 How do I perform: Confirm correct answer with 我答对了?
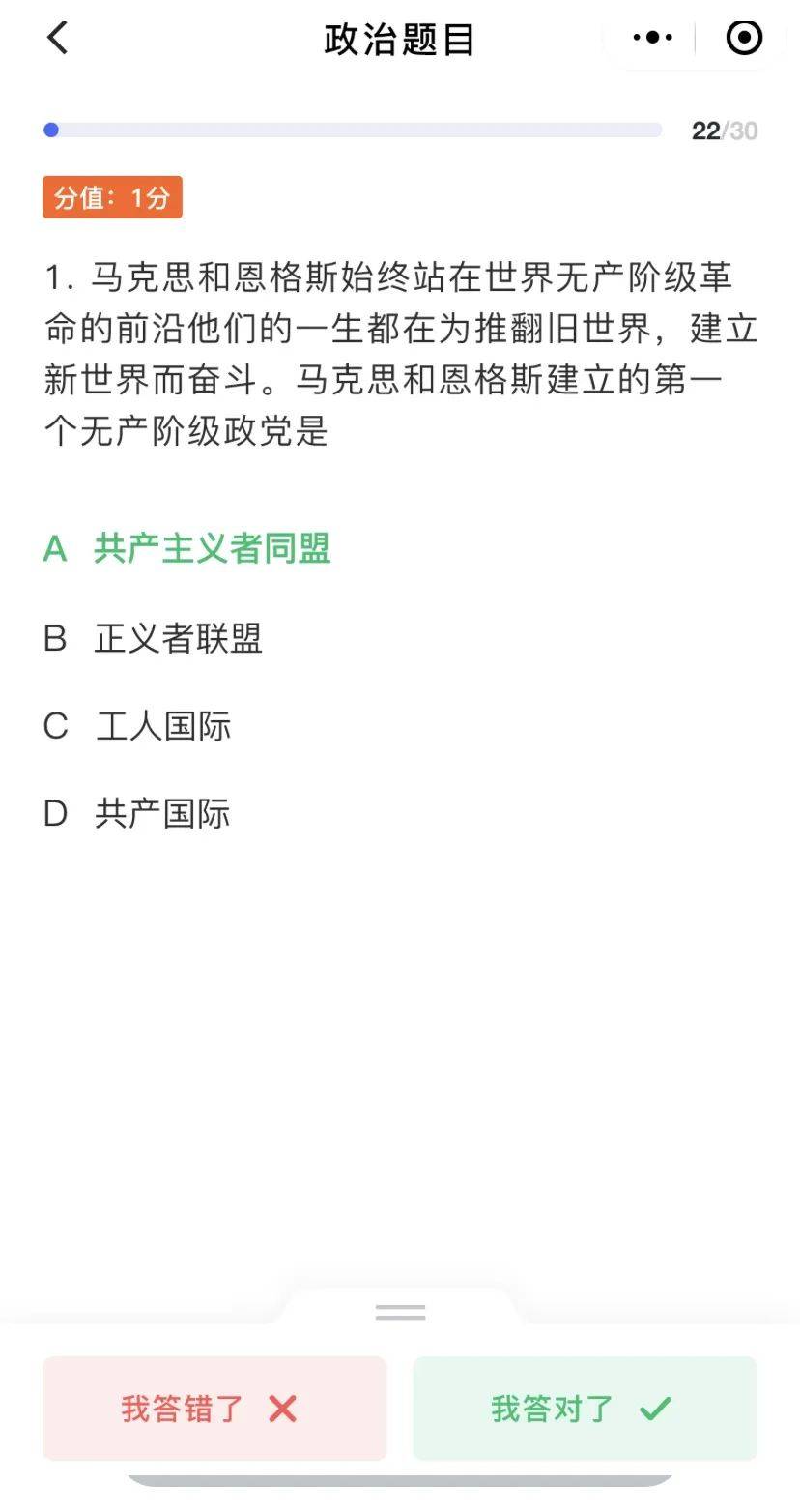[585, 1409]
